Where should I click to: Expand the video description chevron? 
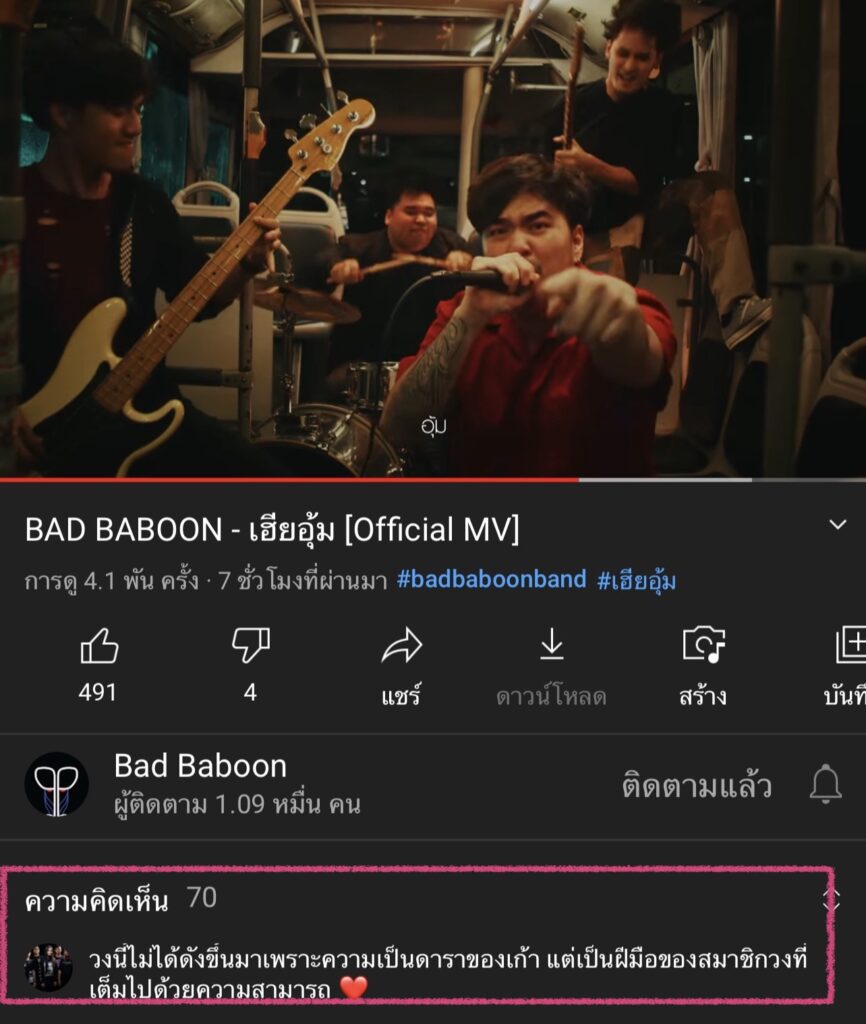[x=838, y=525]
